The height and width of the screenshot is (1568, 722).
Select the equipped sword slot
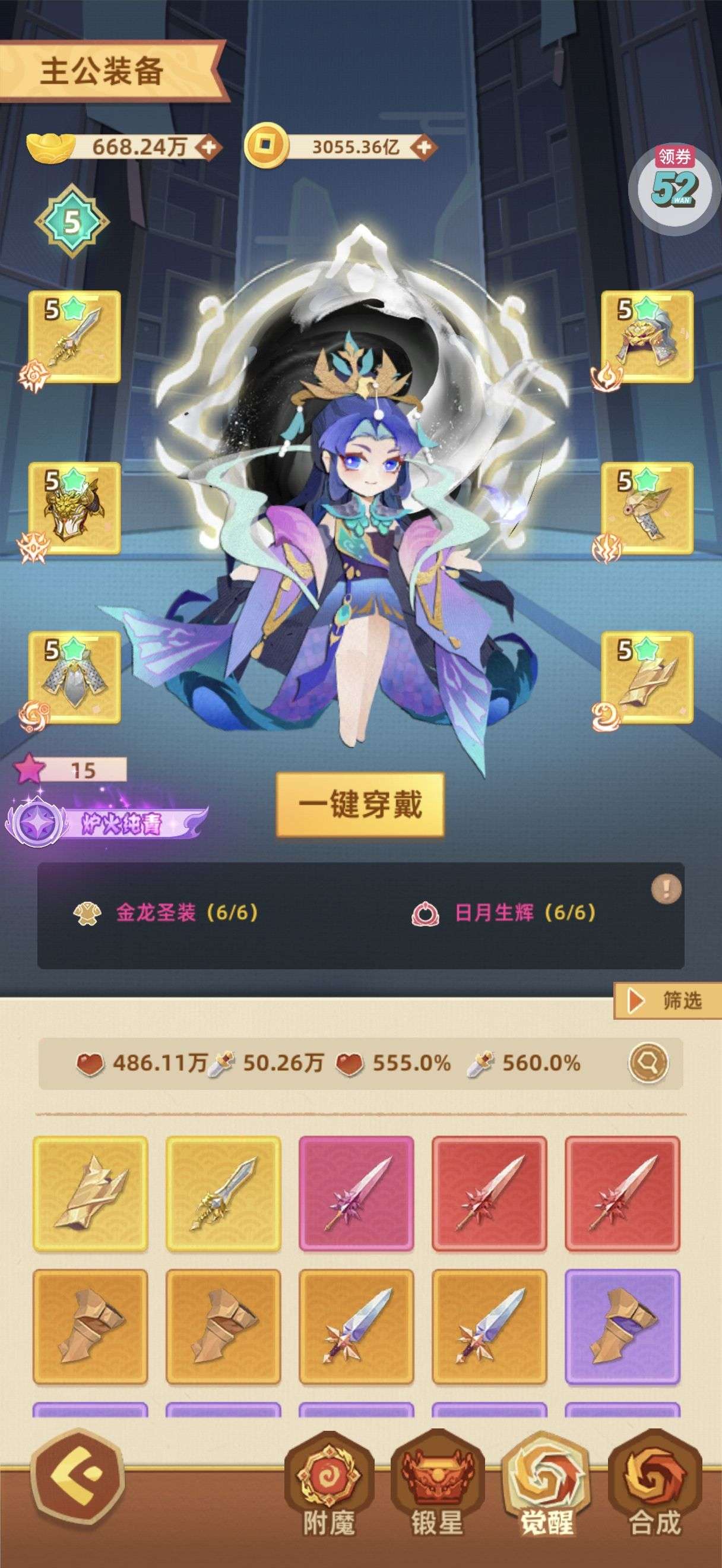tap(75, 337)
